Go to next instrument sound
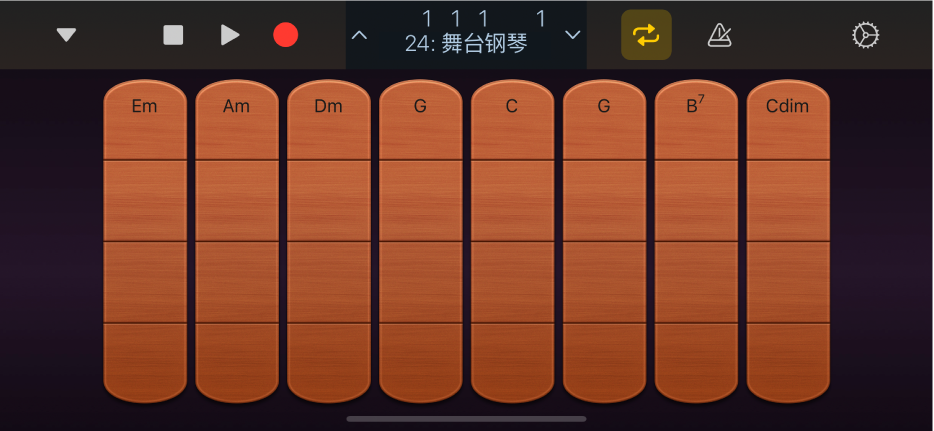The height and width of the screenshot is (431, 934). tap(572, 35)
